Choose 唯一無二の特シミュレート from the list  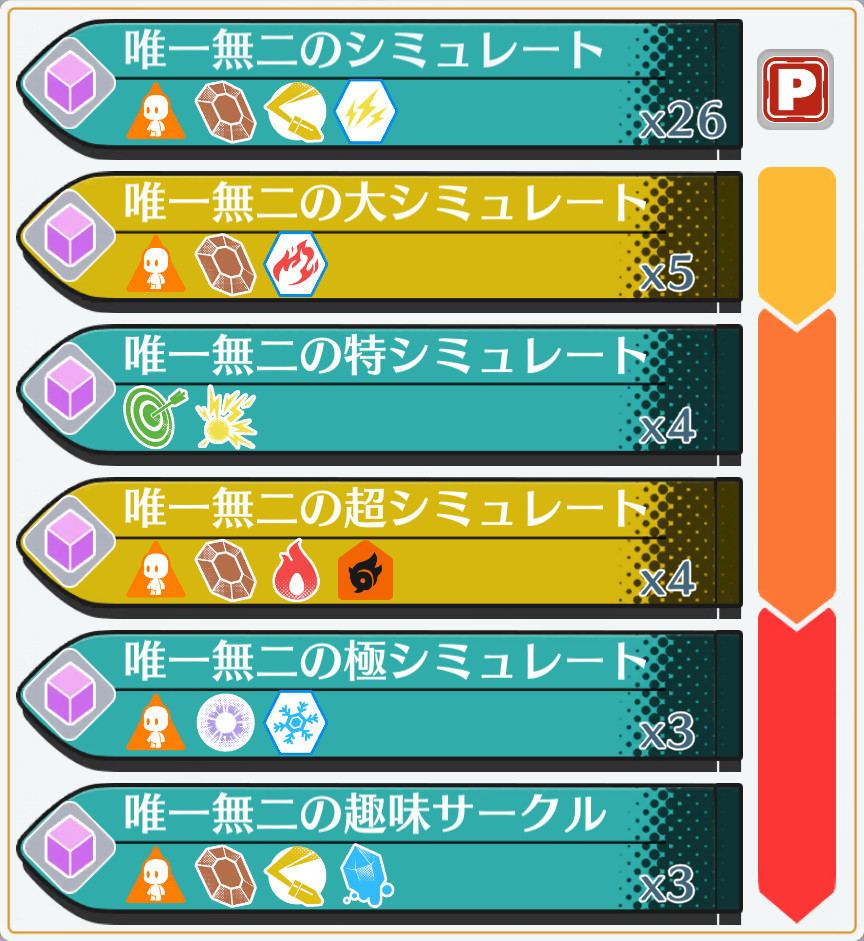coord(380,393)
